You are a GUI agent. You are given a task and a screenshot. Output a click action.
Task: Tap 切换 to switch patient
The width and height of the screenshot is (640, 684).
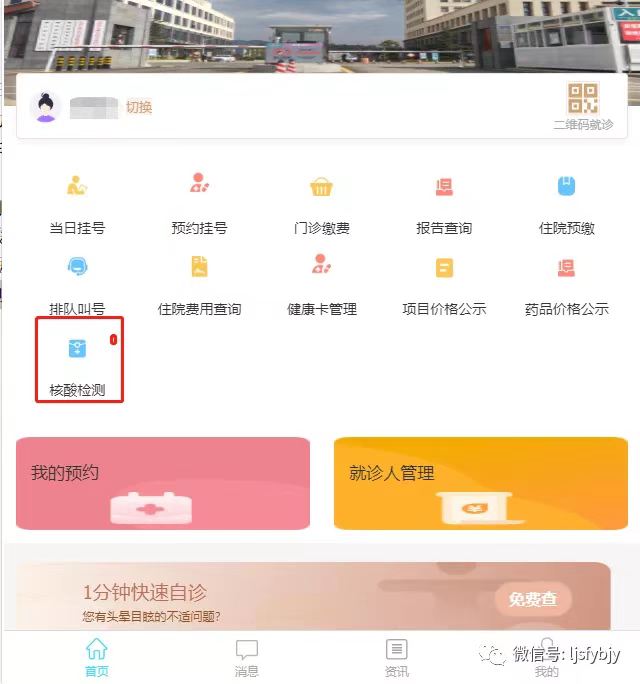click(x=139, y=108)
